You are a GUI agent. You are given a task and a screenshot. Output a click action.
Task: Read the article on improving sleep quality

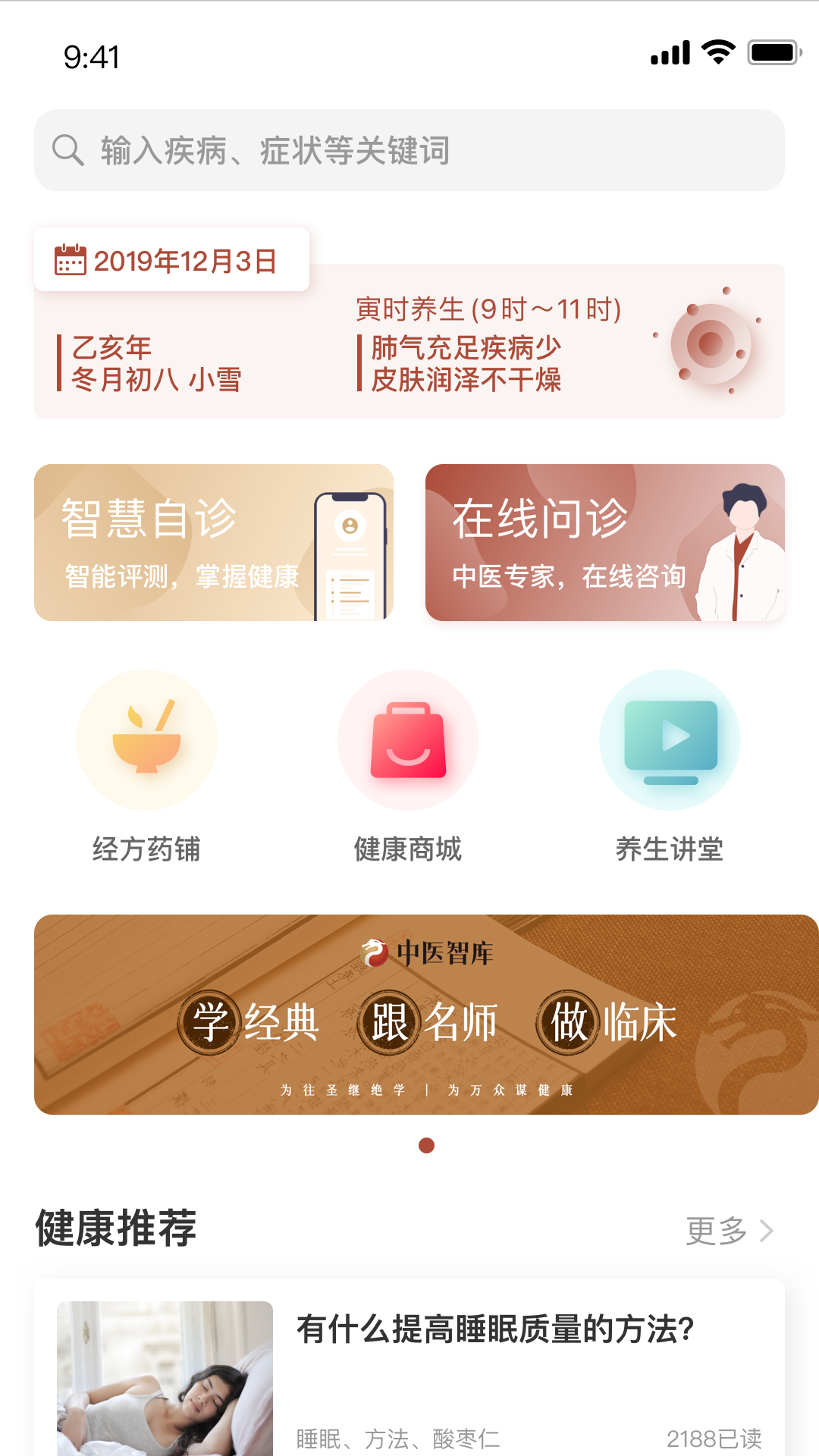click(494, 1329)
